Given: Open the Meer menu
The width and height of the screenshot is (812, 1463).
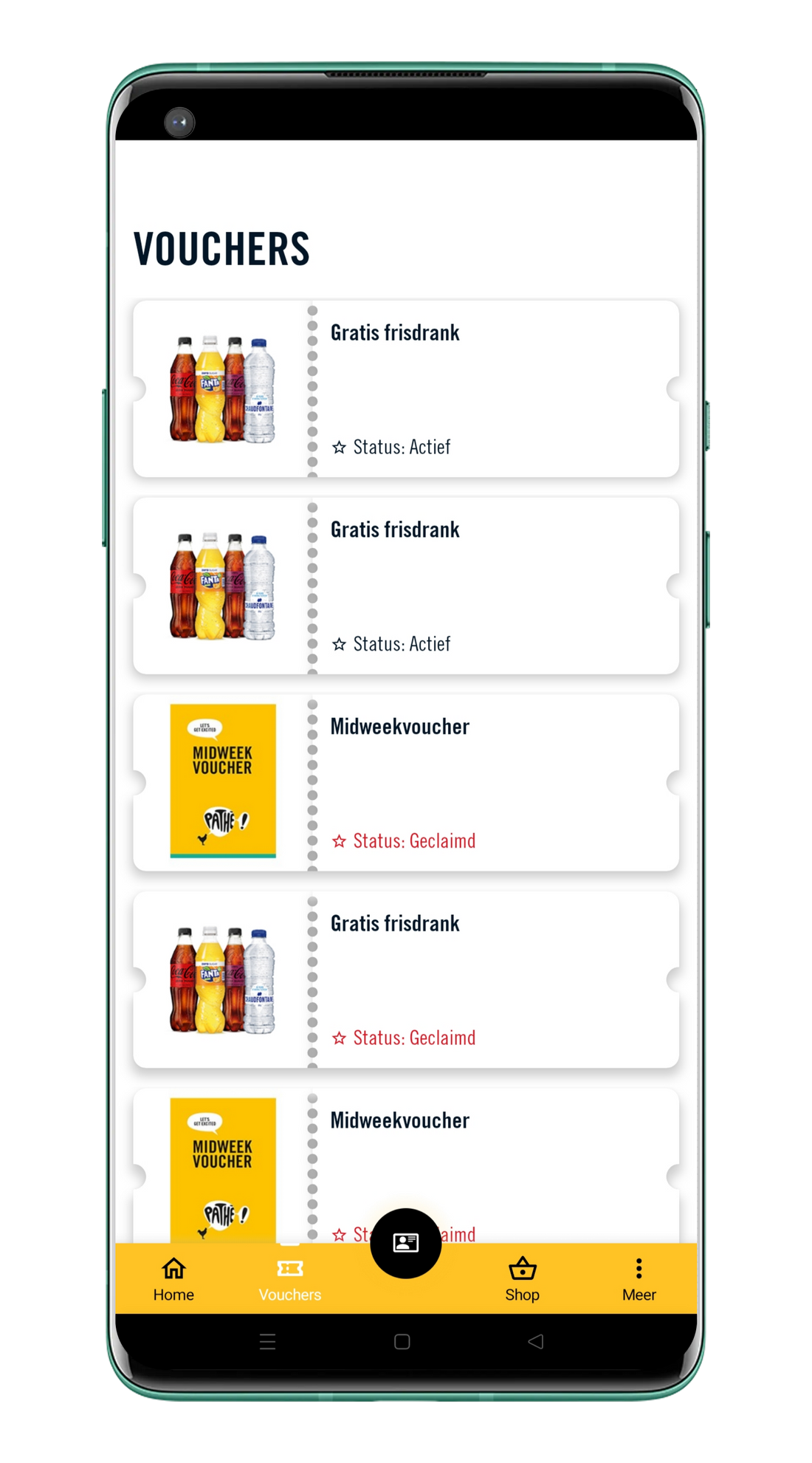Looking at the screenshot, I should click(639, 1279).
